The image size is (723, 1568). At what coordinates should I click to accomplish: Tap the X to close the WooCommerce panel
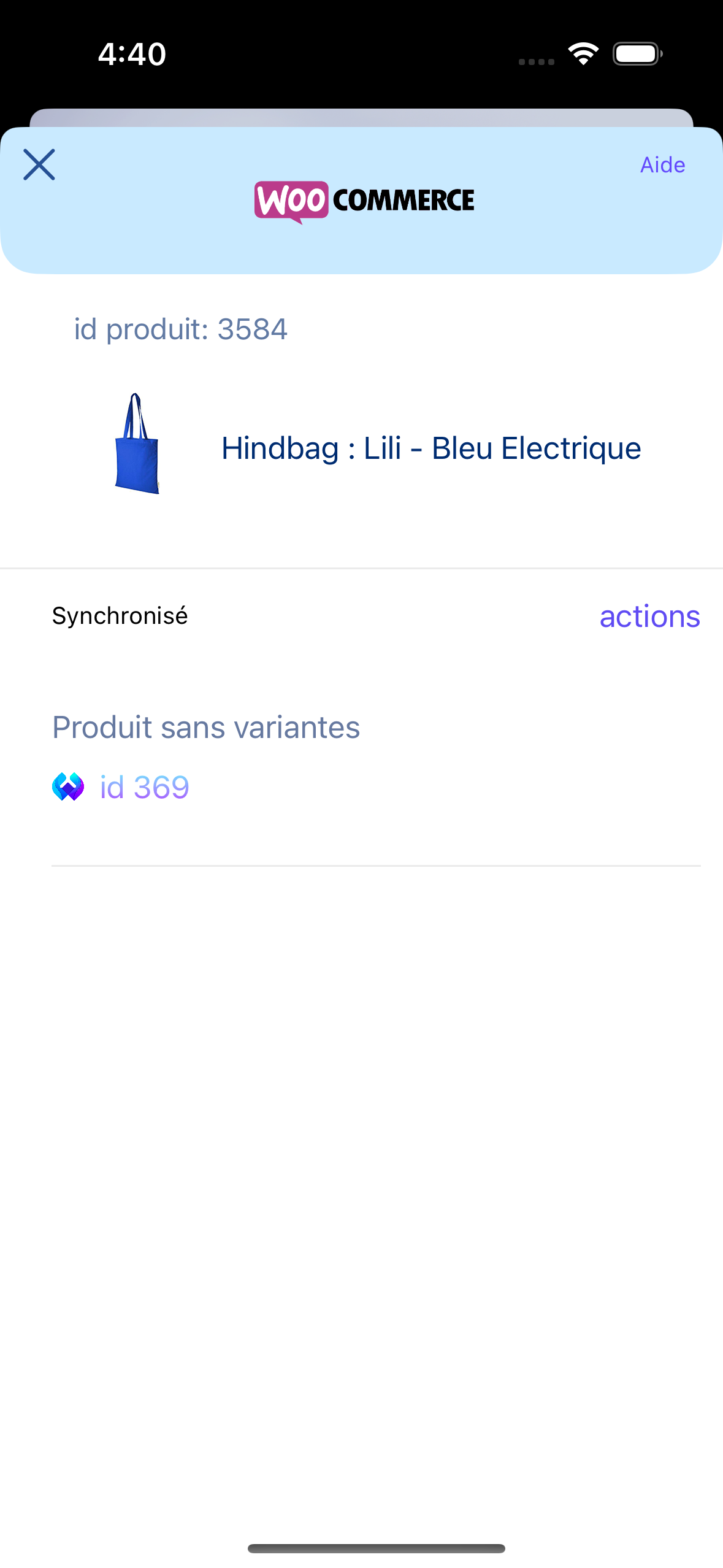pos(39,164)
